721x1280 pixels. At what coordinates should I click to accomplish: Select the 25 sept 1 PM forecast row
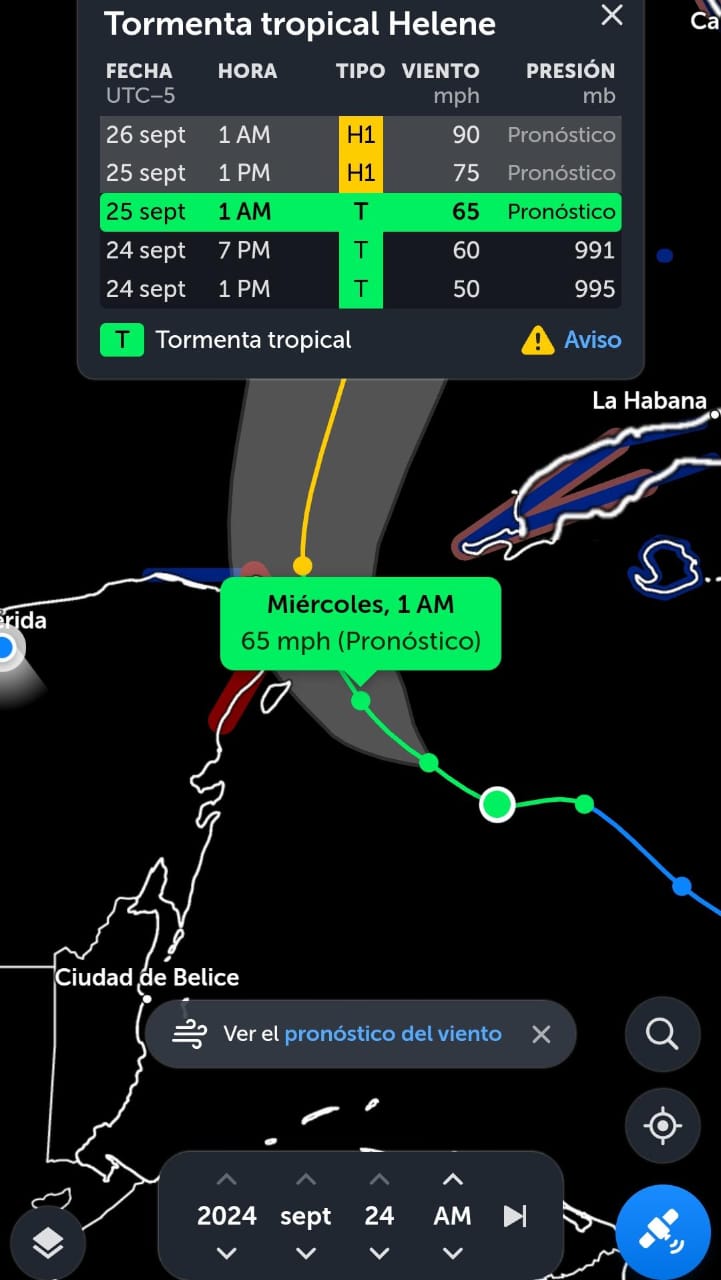click(x=360, y=173)
